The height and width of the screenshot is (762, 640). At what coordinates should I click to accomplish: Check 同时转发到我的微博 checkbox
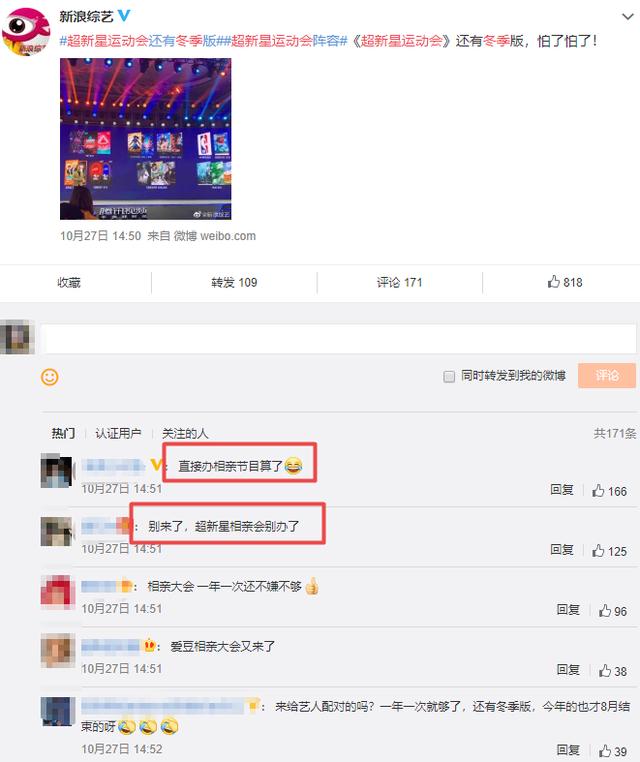coord(450,376)
